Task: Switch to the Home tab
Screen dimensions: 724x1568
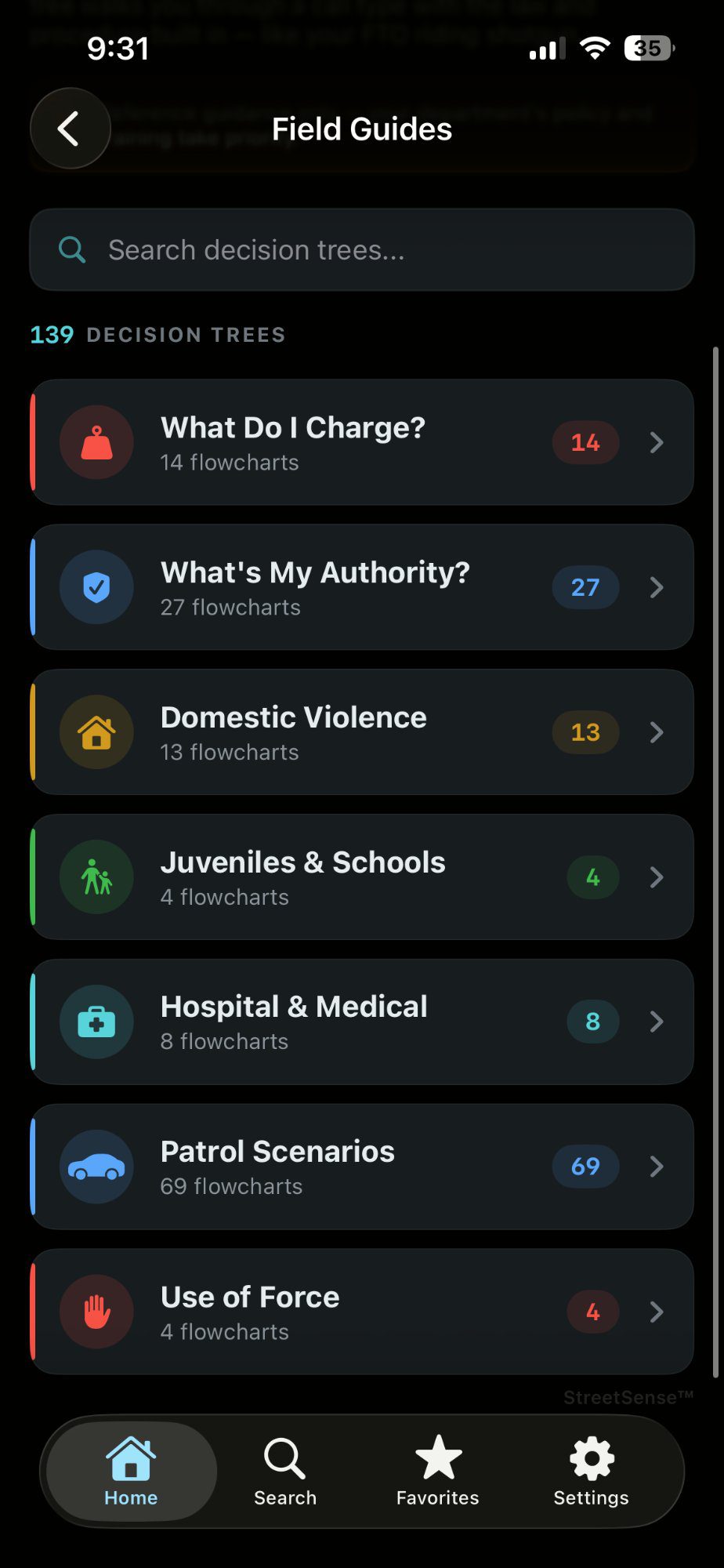Action: pyautogui.click(x=131, y=1472)
